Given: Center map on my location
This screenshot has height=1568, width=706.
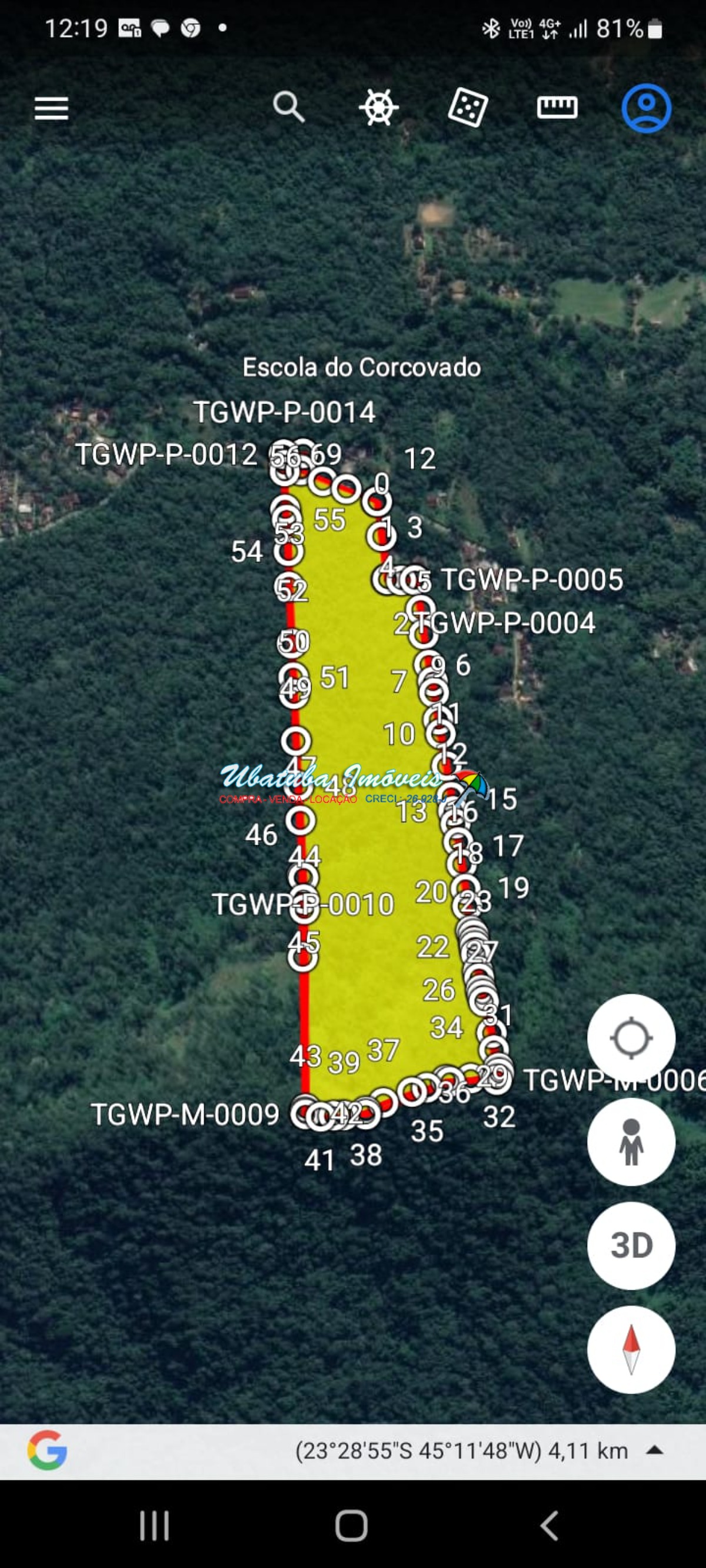Looking at the screenshot, I should 631,1038.
